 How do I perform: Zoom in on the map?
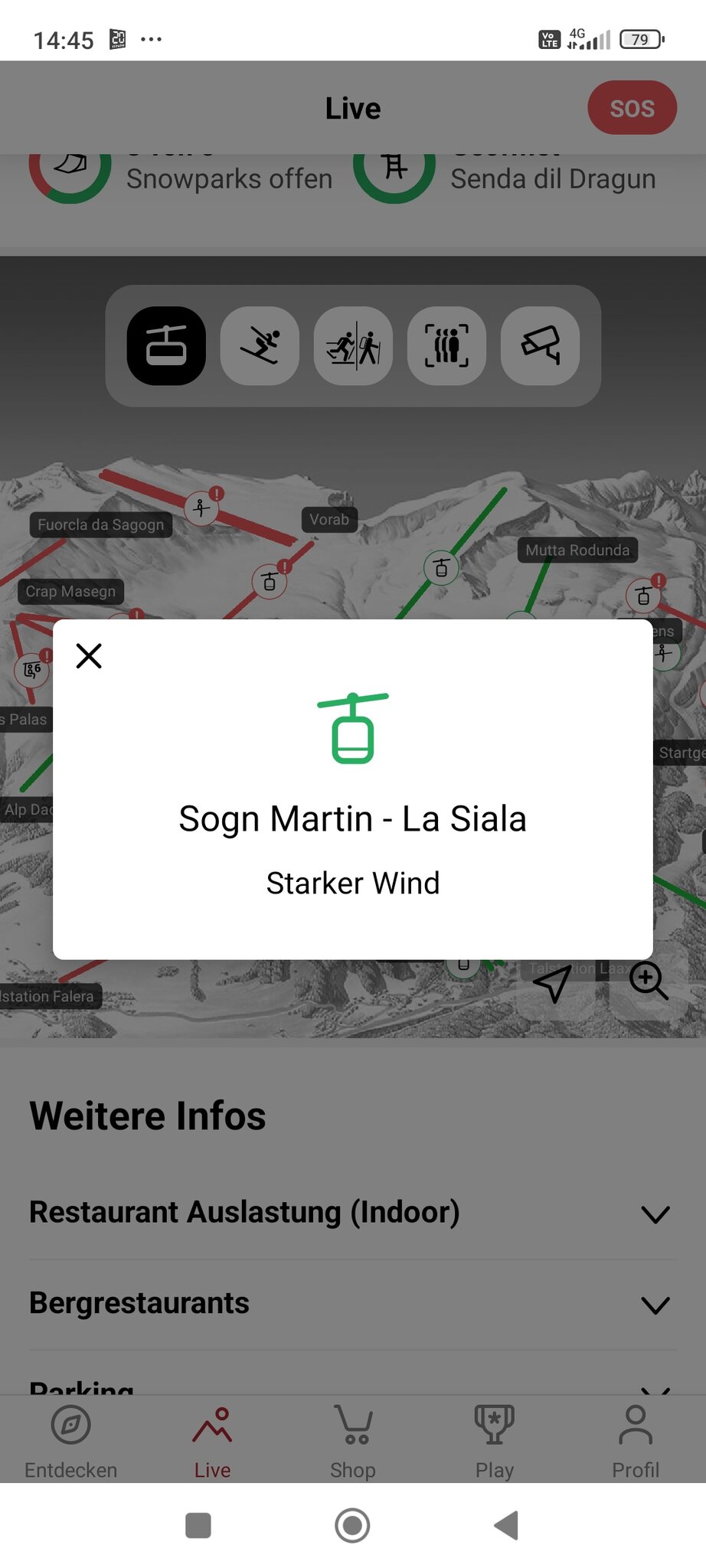point(648,981)
